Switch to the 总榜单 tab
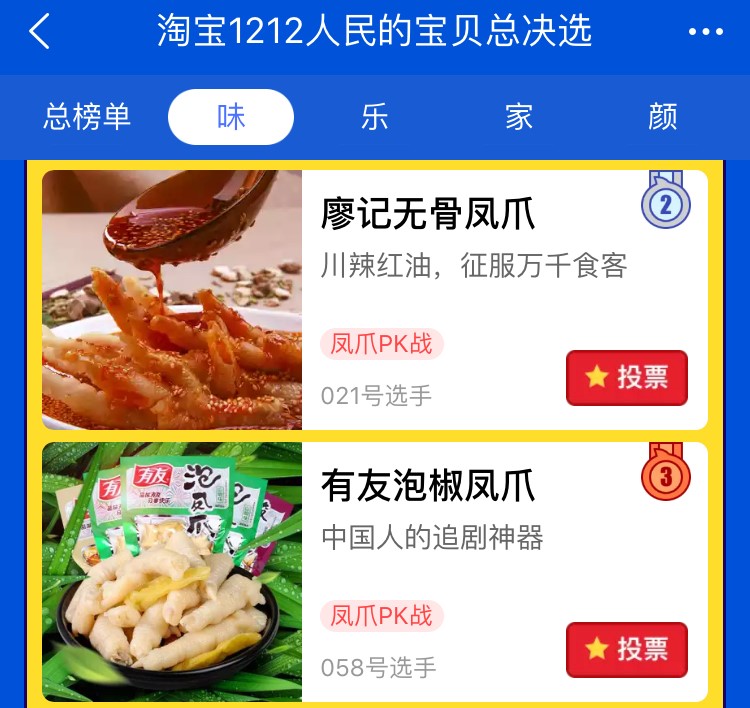This screenshot has height=708, width=750. coord(87,117)
